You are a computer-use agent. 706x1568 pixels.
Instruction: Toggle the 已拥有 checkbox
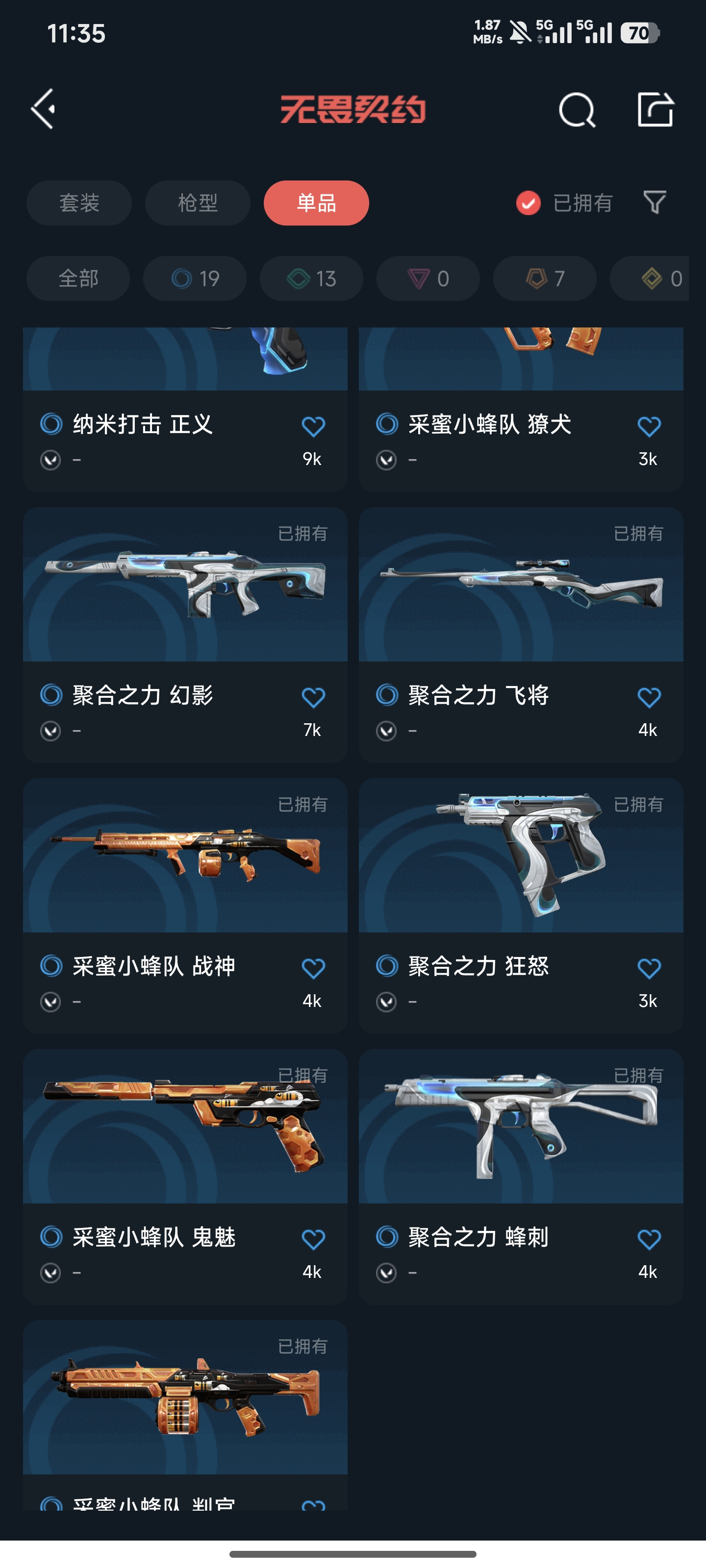pyautogui.click(x=528, y=203)
